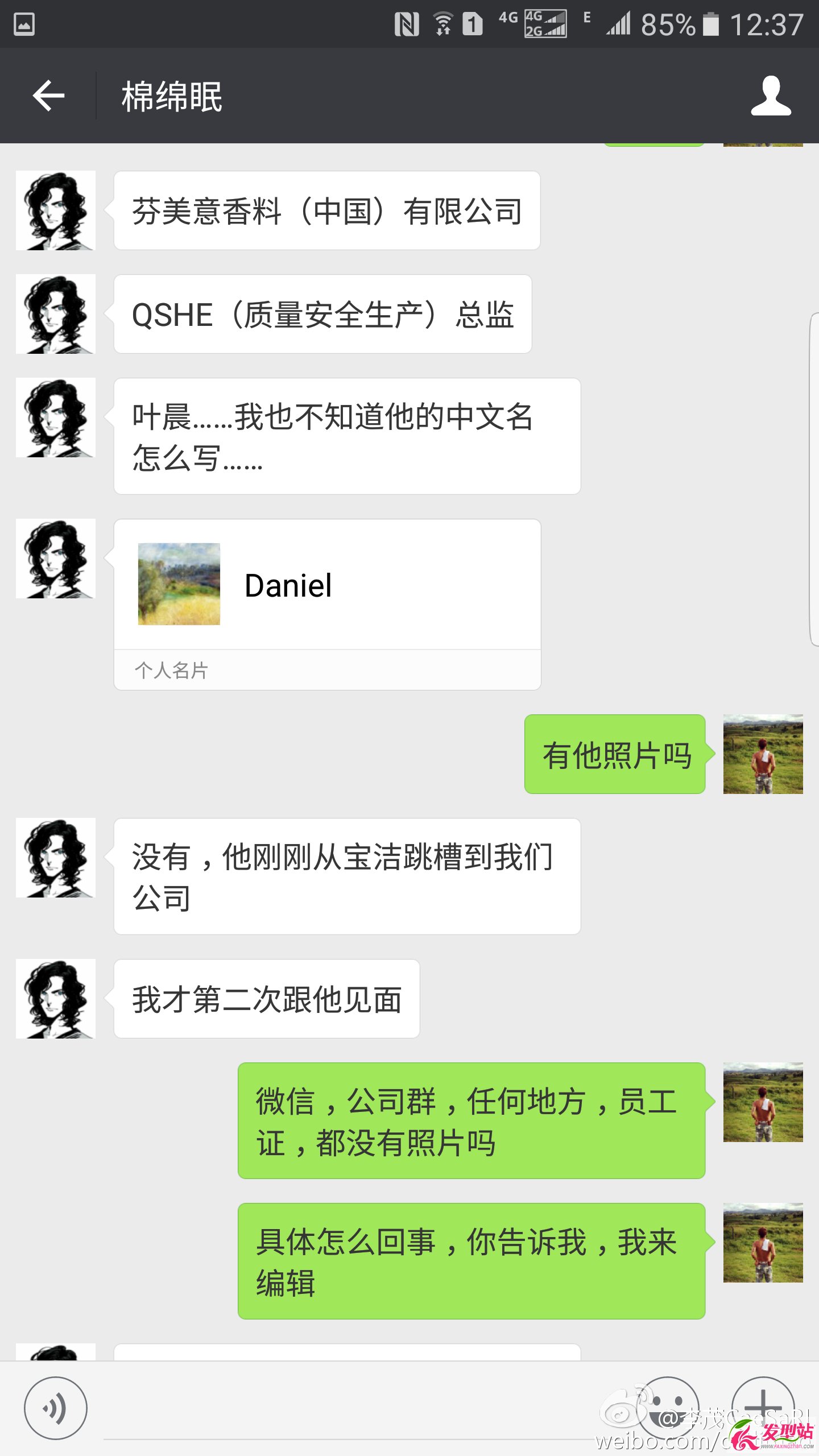Switch to voice message input
This screenshot has height=1456, width=819.
(x=56, y=1408)
